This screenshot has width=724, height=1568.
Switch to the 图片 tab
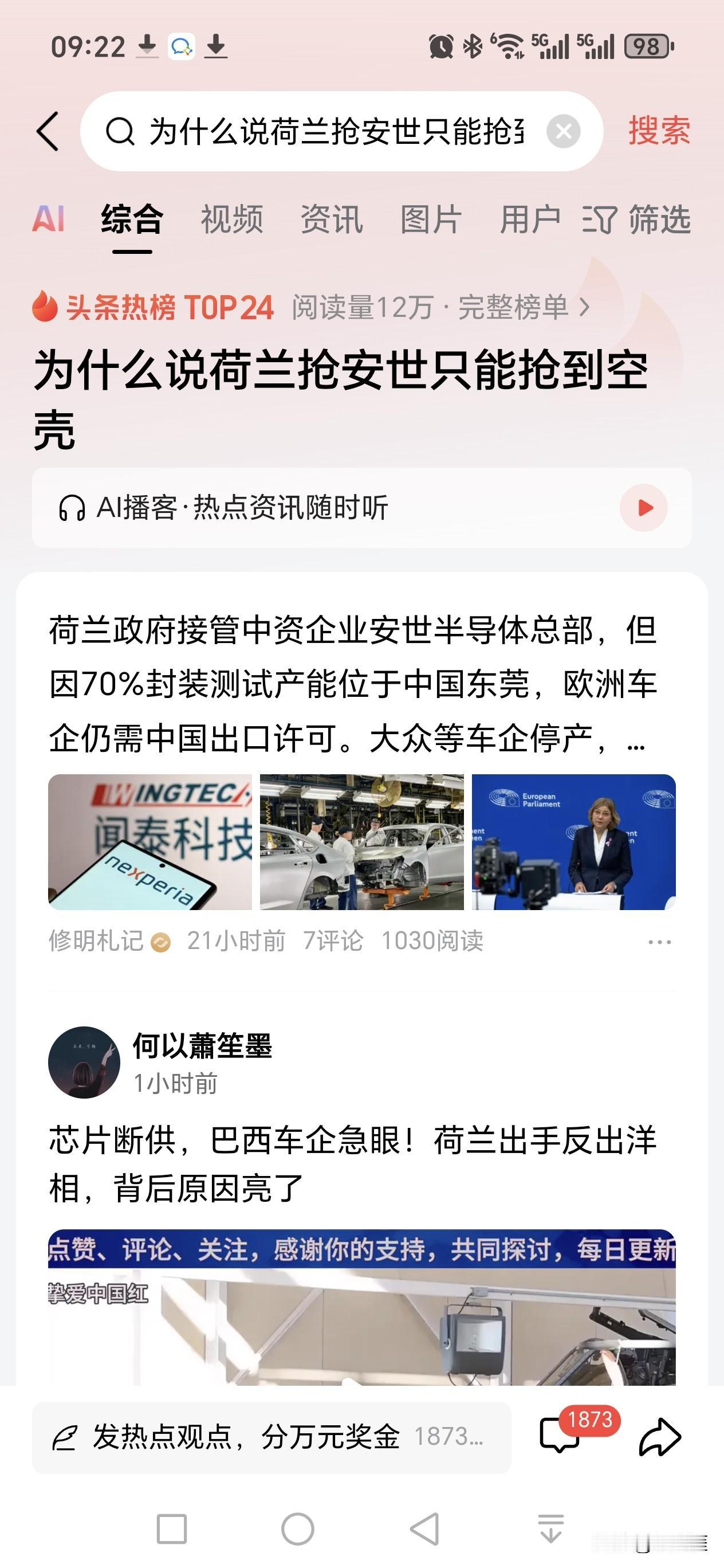431,220
